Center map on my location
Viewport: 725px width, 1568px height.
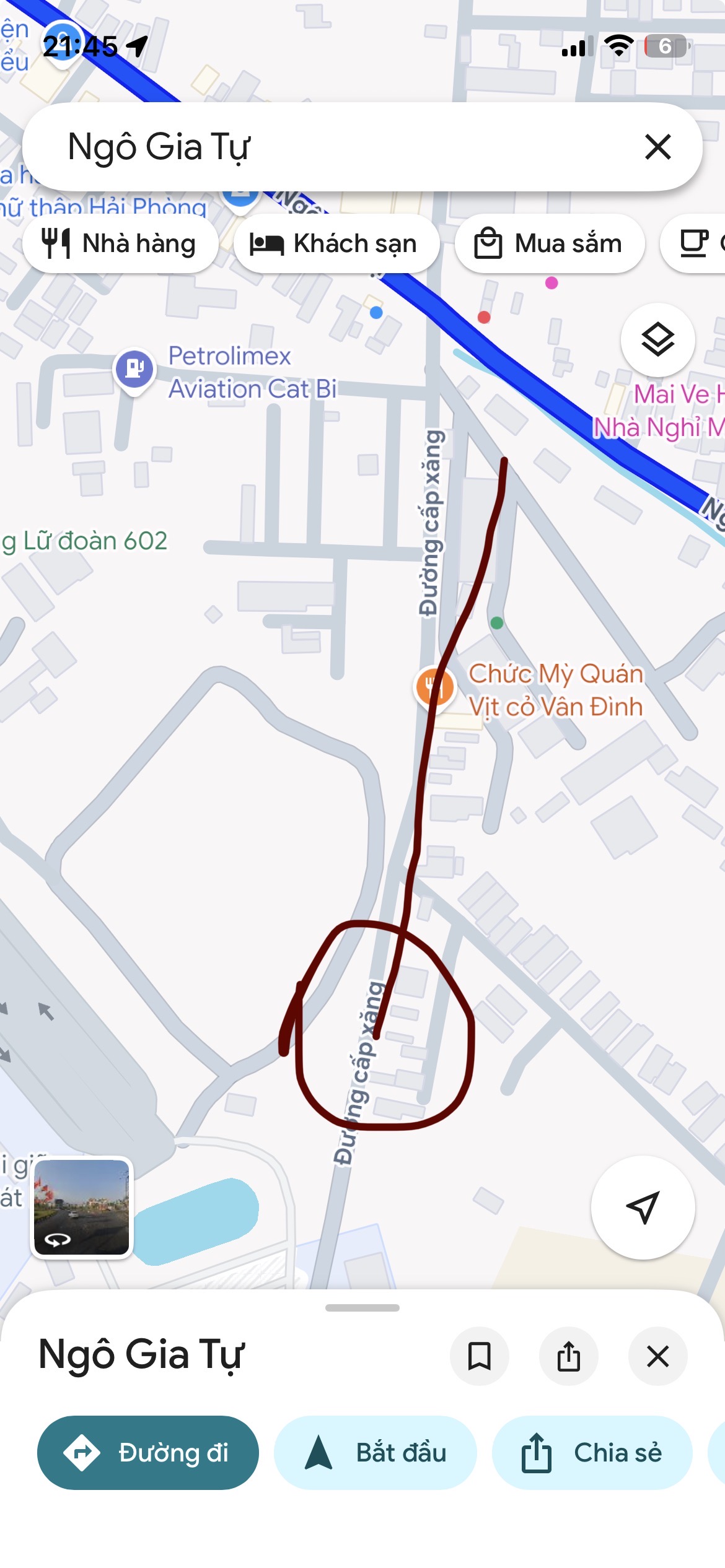coord(643,1207)
